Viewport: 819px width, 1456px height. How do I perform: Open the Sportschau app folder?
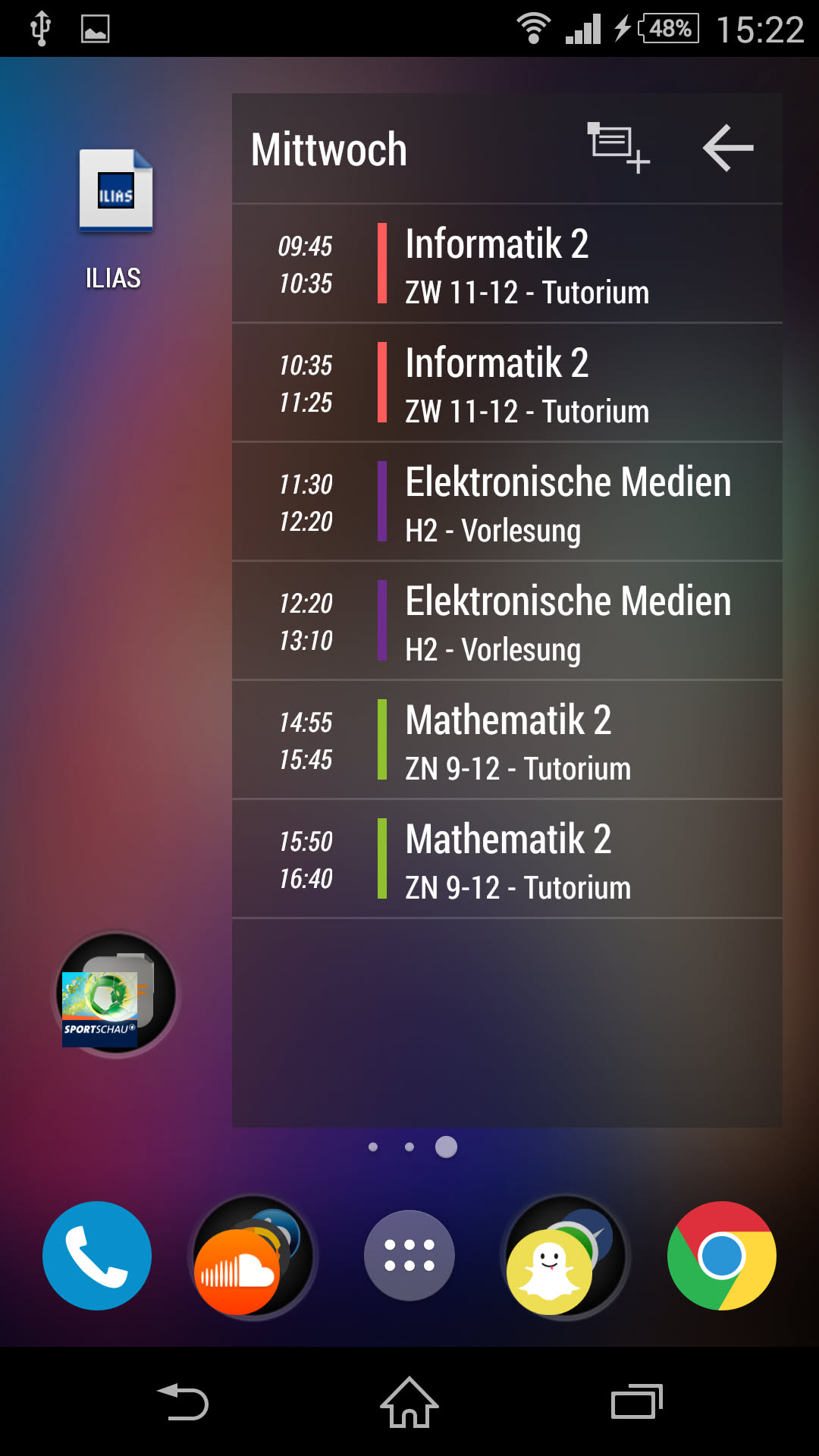coord(115,994)
